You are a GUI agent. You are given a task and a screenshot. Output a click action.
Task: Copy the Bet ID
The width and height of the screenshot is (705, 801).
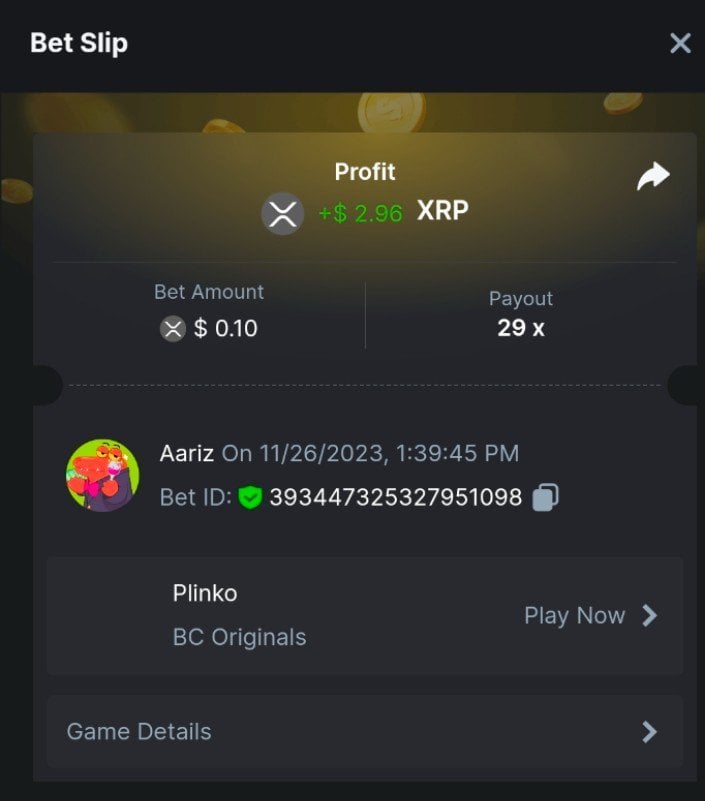point(545,497)
